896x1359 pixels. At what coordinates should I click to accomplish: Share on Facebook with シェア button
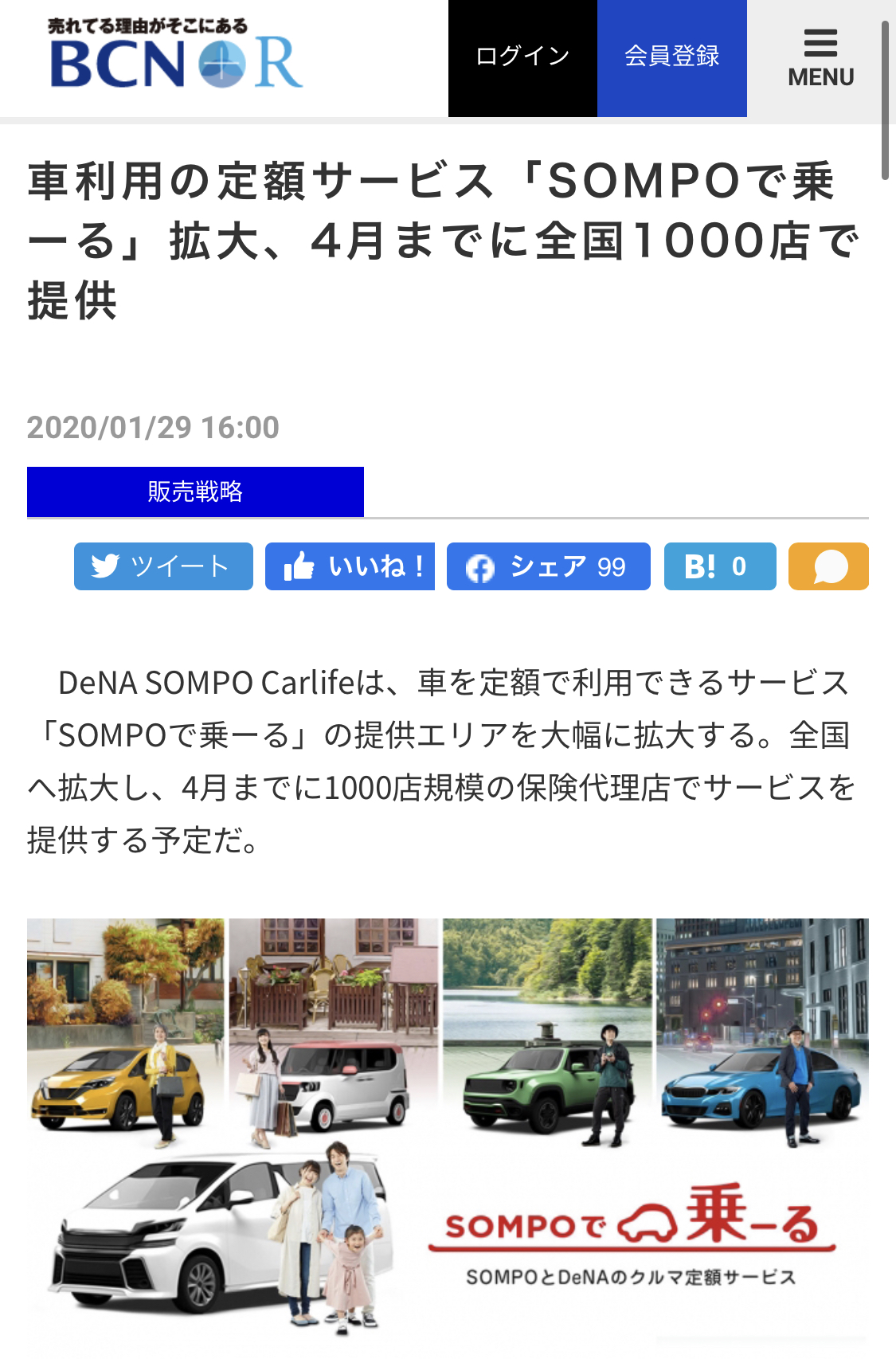pyautogui.click(x=548, y=566)
